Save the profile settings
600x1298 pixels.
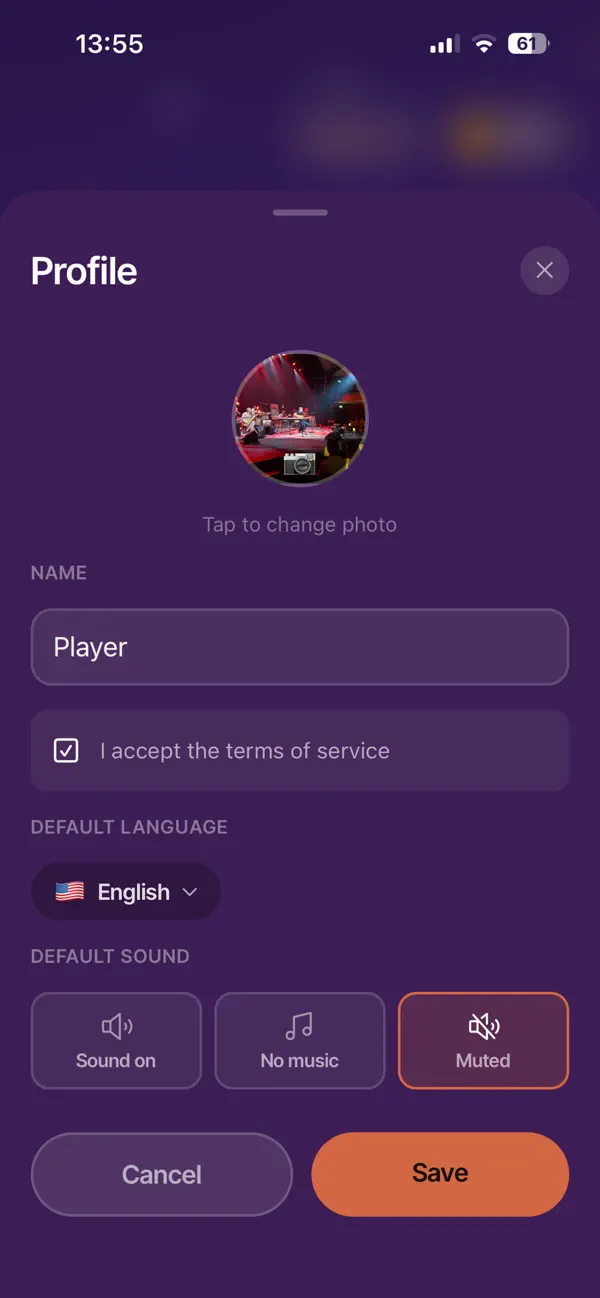pos(440,1174)
